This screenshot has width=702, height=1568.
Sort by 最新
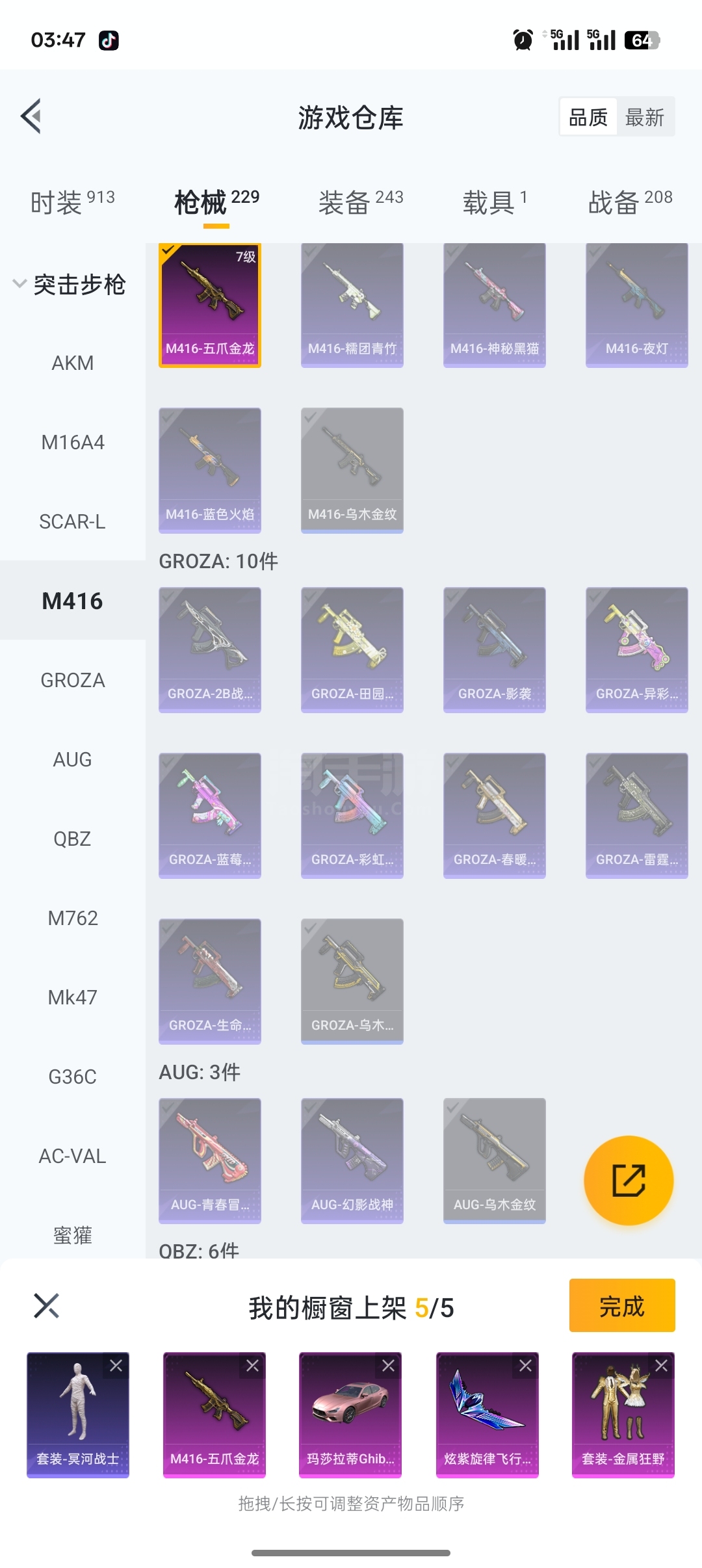click(644, 117)
